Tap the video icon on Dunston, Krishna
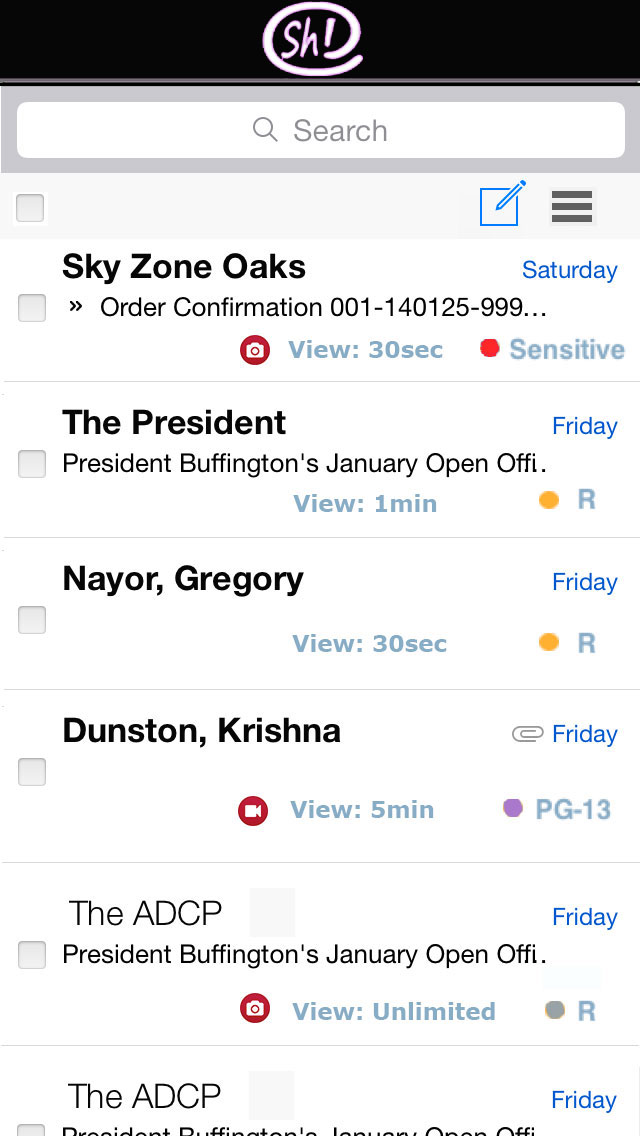The image size is (640, 1136). pos(253,811)
